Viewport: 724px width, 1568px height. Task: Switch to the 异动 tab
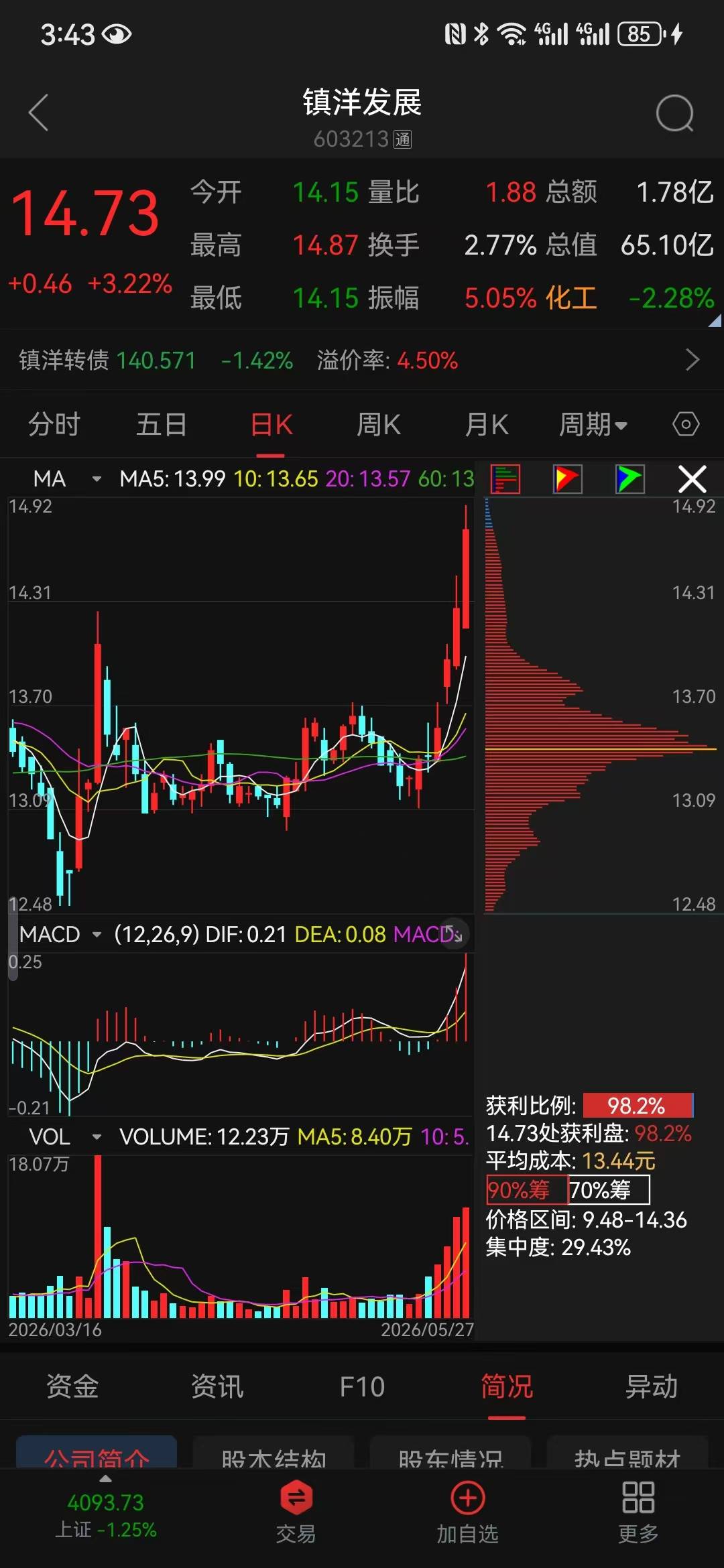coord(652,1387)
